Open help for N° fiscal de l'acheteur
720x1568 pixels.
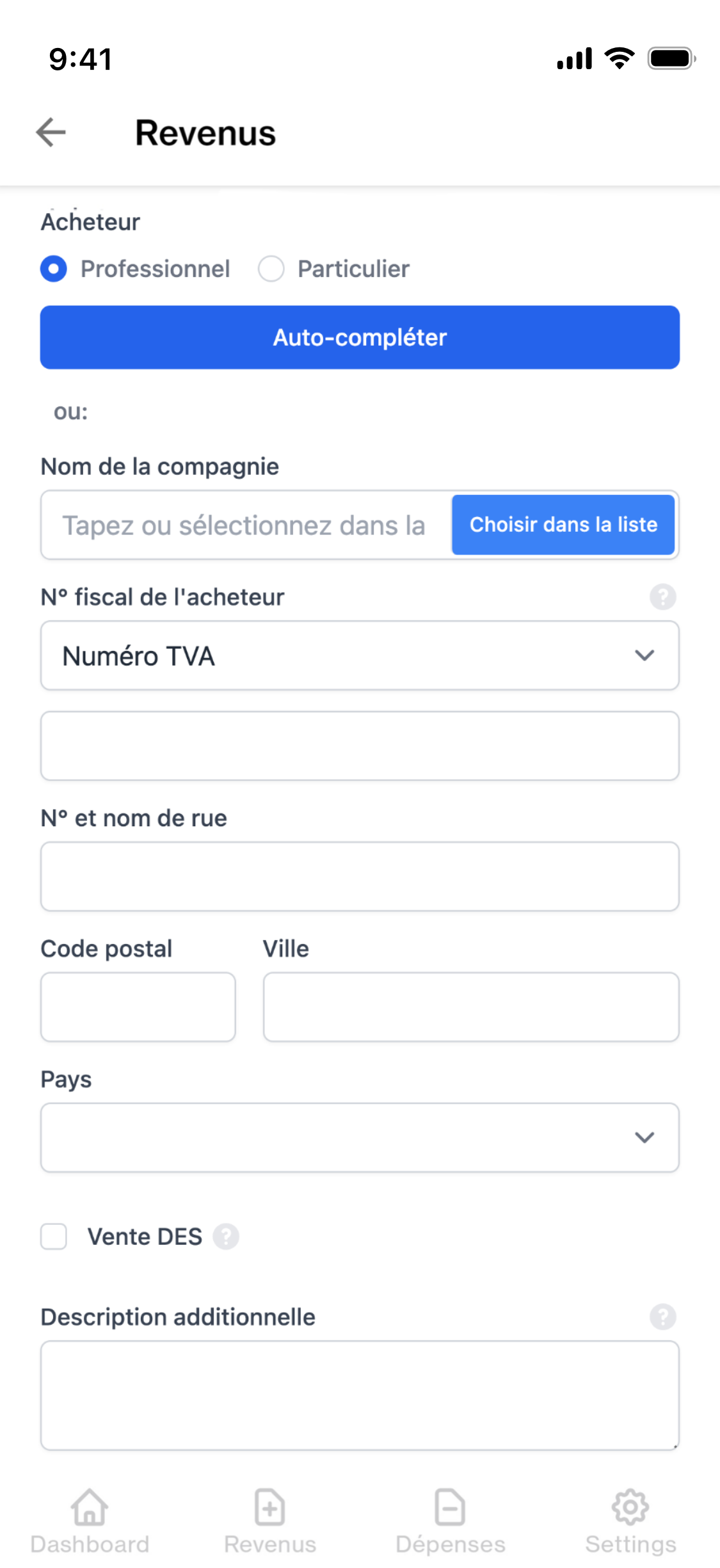click(x=662, y=598)
